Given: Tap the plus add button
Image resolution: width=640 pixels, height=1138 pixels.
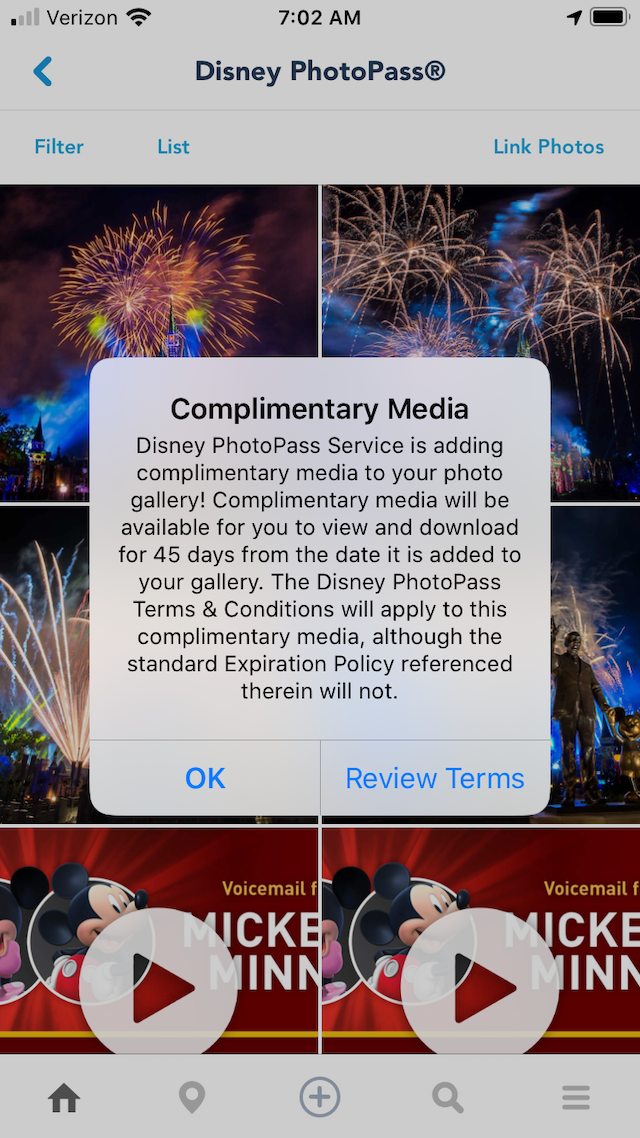Looking at the screenshot, I should pos(320,1098).
